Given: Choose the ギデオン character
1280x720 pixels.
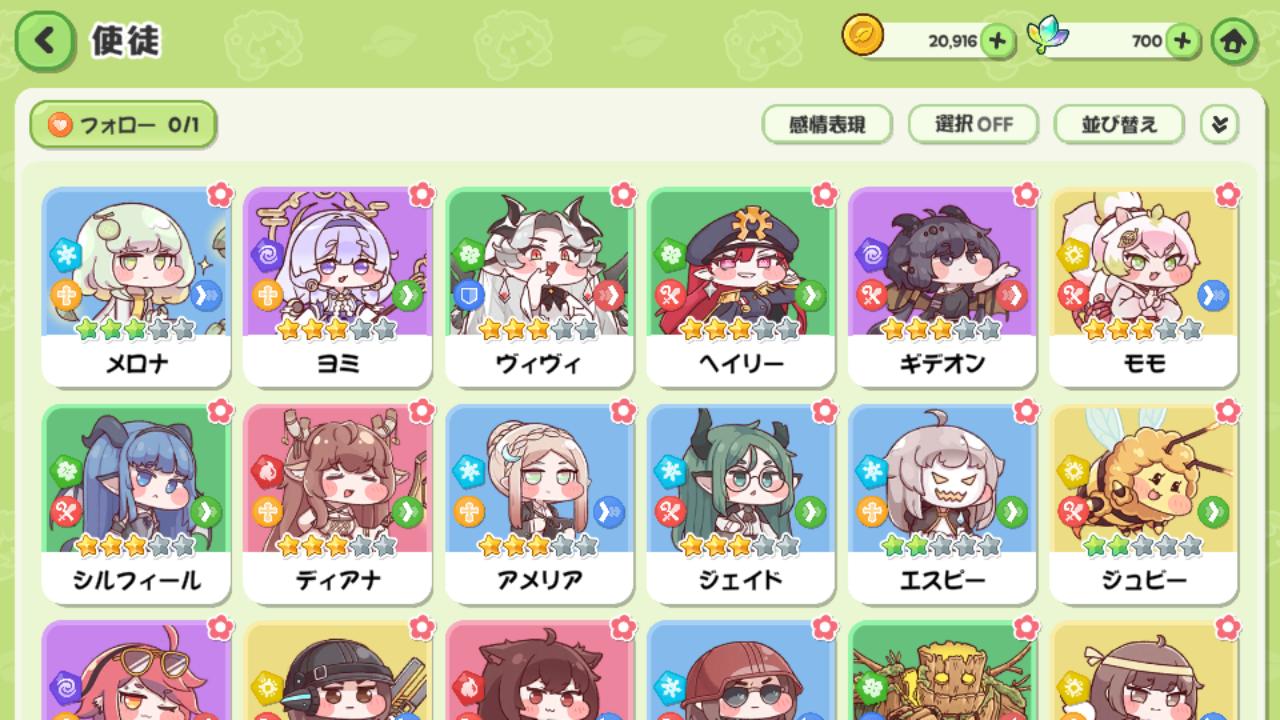Looking at the screenshot, I should coord(942,285).
